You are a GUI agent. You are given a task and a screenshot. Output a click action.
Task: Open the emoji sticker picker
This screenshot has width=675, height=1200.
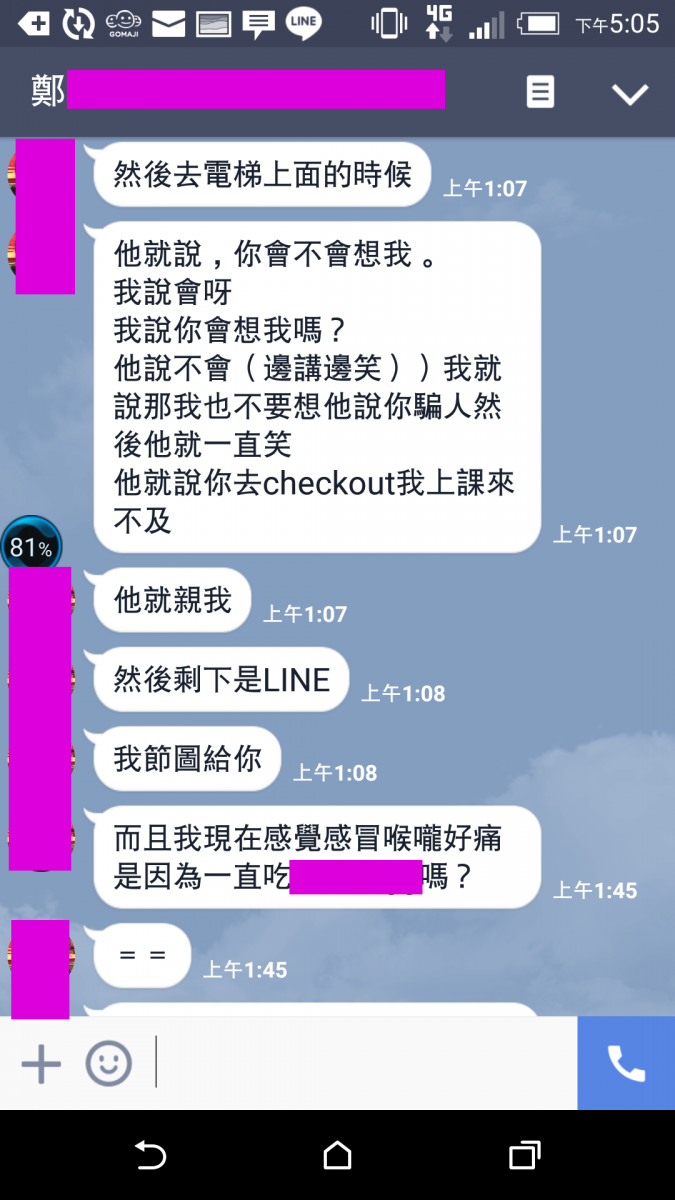[108, 1064]
